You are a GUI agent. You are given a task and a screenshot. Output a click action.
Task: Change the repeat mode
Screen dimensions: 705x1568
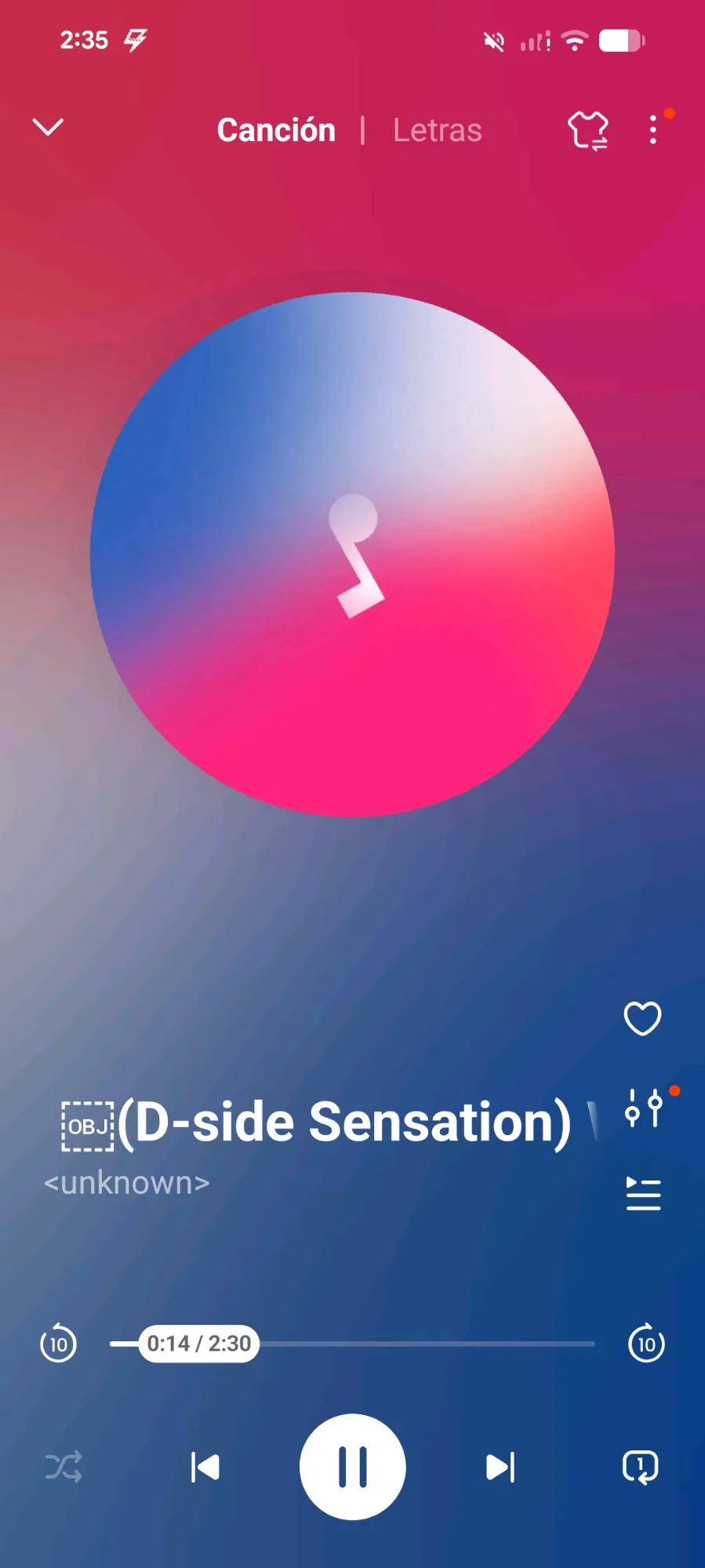pyautogui.click(x=641, y=1467)
